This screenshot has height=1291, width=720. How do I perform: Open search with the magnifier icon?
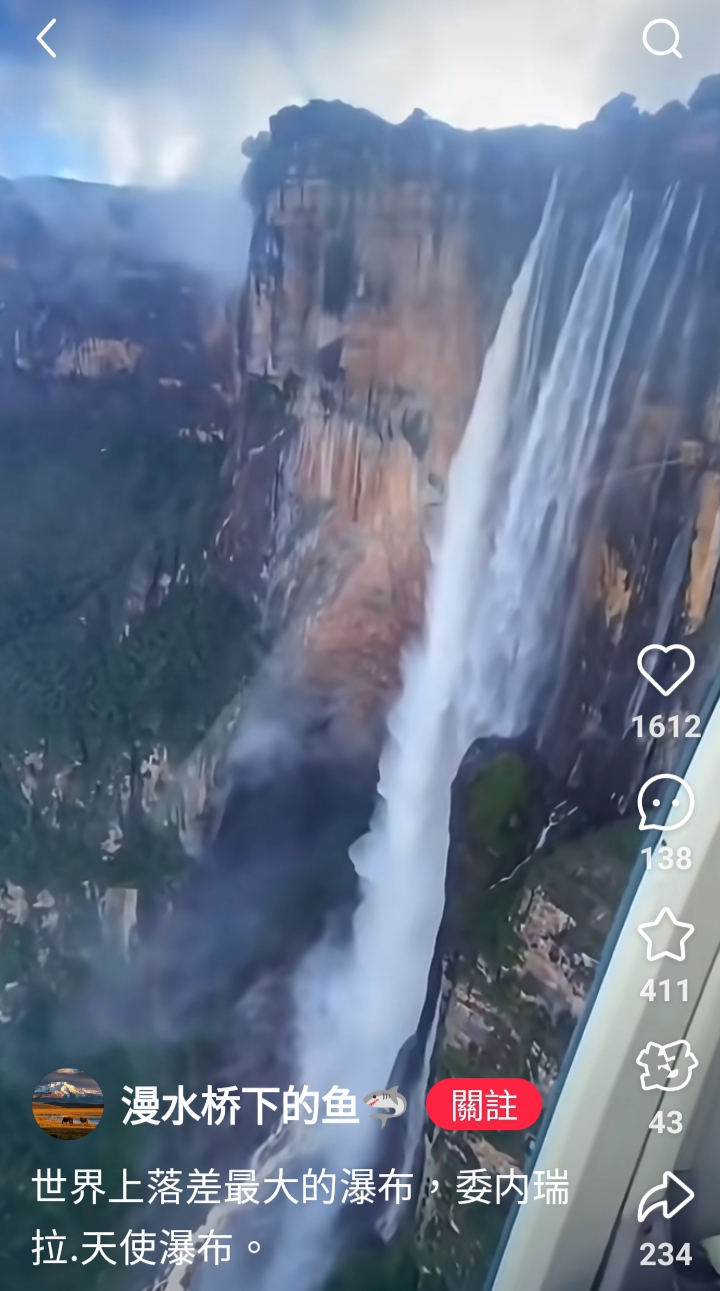662,40
